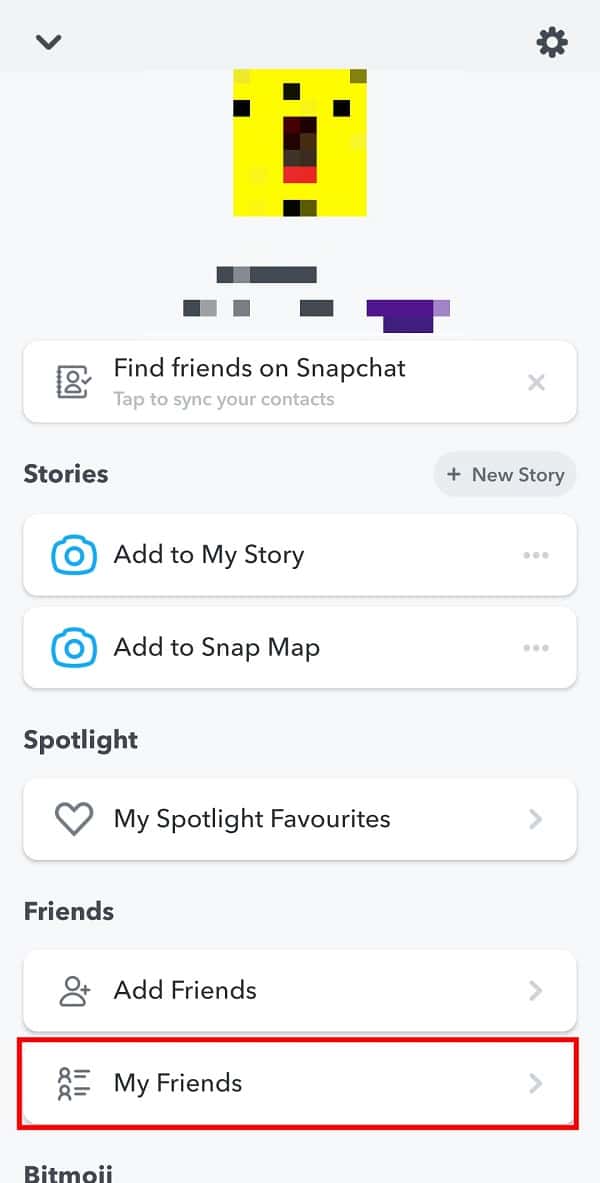The width and height of the screenshot is (600, 1183).
Task: Dismiss the Find friends on Snapchat card
Action: (x=536, y=383)
